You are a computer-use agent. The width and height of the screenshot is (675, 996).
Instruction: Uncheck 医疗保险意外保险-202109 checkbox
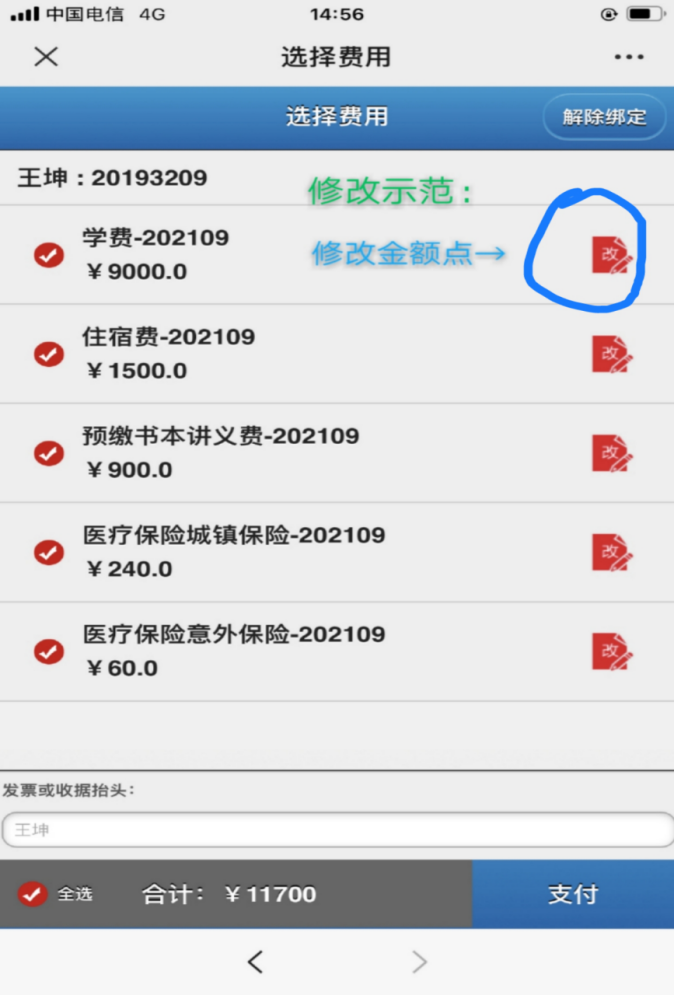click(x=49, y=651)
